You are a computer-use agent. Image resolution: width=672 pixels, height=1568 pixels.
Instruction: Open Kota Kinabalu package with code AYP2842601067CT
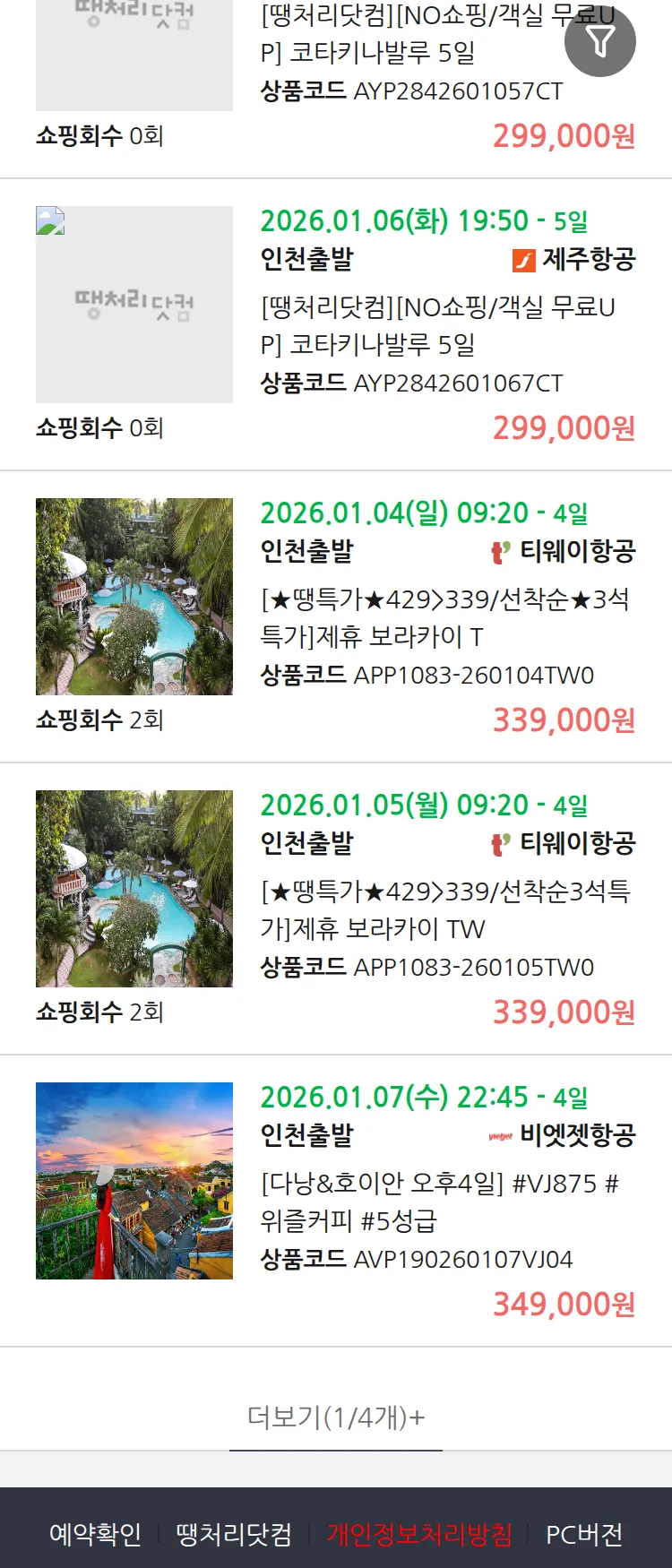pos(437,326)
